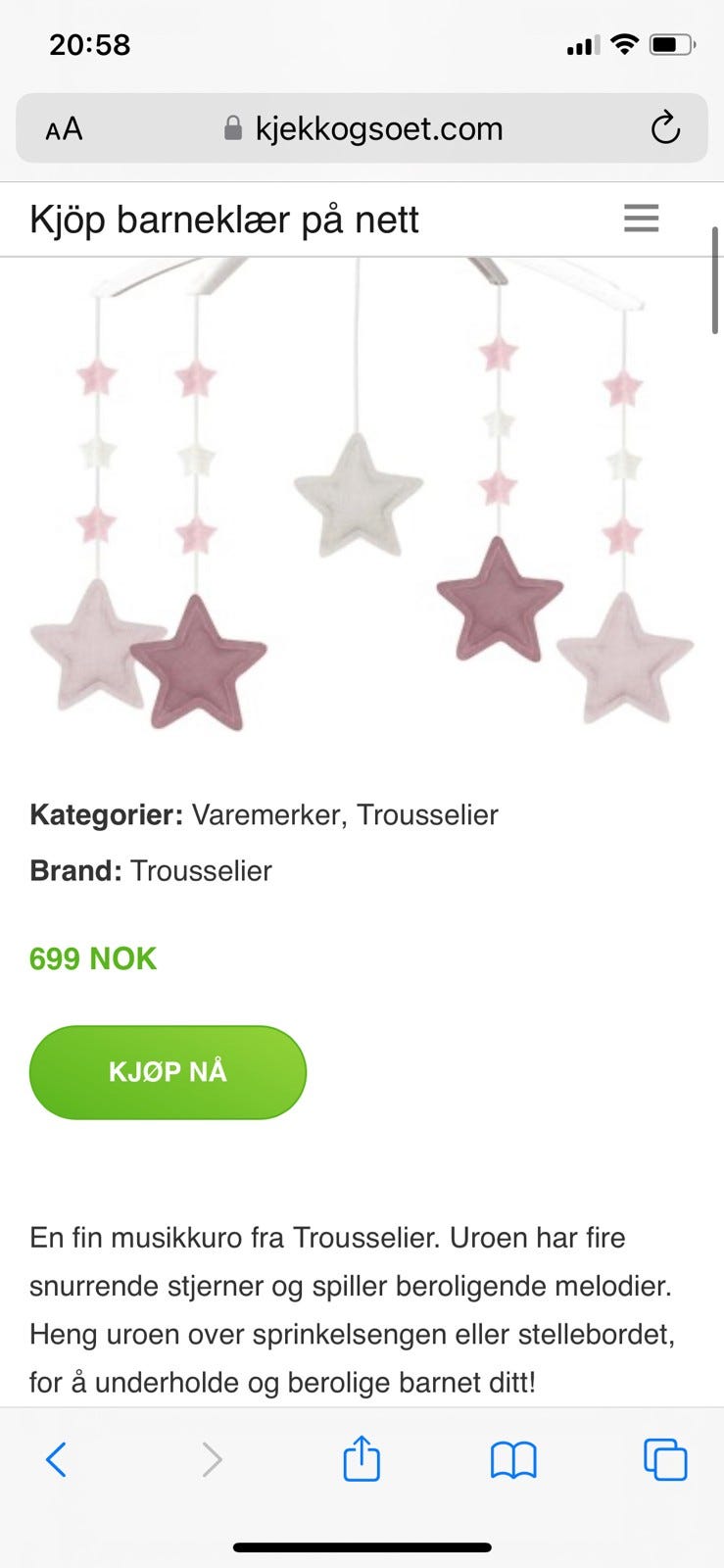Tap the Trousselier brand link
This screenshot has width=724, height=1568.
[x=201, y=871]
